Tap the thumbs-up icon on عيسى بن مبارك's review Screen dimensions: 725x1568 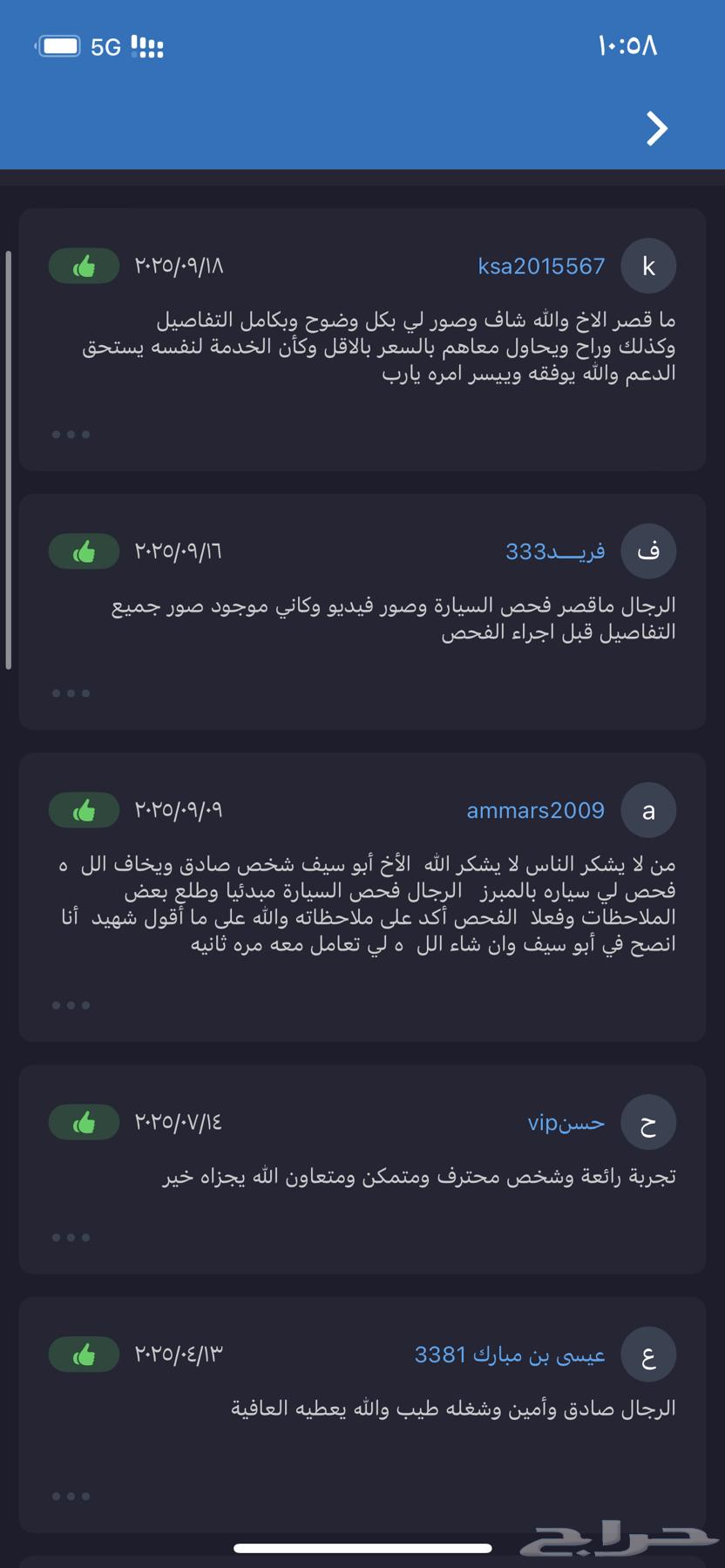click(x=84, y=1354)
